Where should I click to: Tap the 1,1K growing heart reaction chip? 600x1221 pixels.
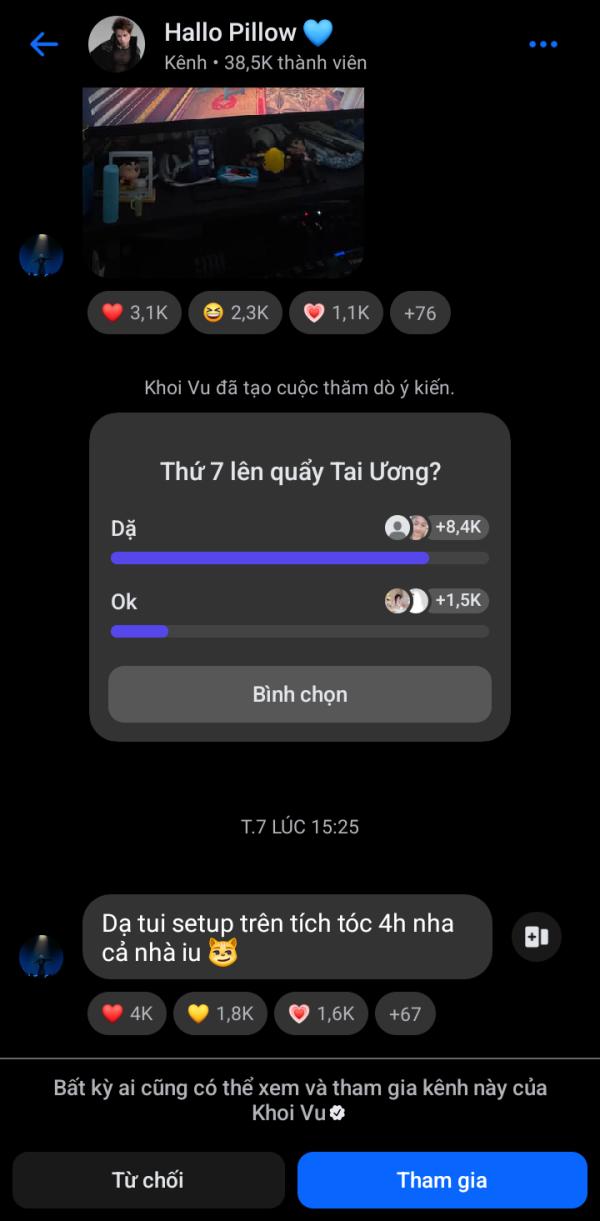[336, 313]
